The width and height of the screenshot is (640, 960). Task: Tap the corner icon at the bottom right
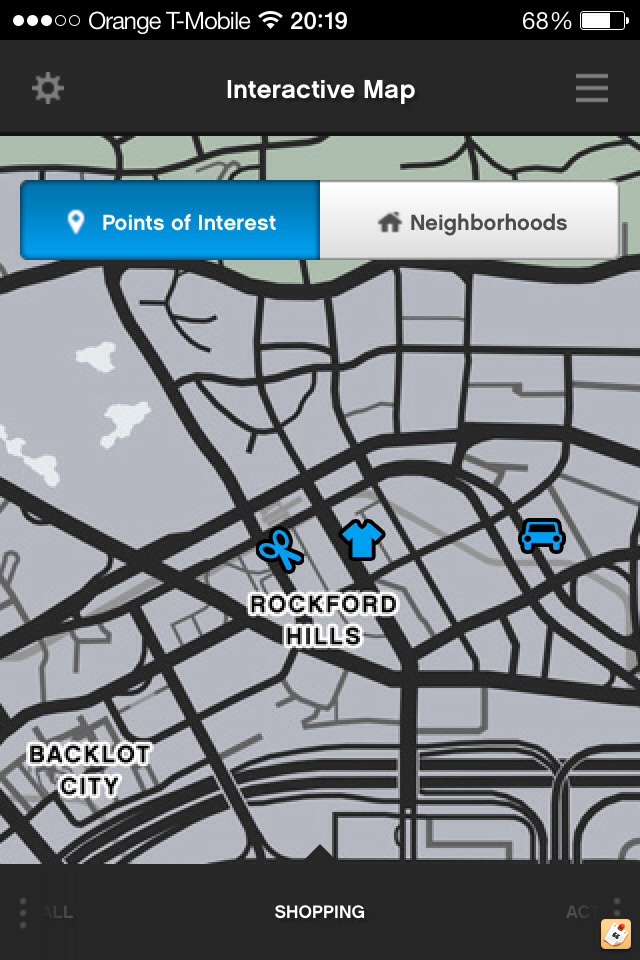pyautogui.click(x=615, y=934)
